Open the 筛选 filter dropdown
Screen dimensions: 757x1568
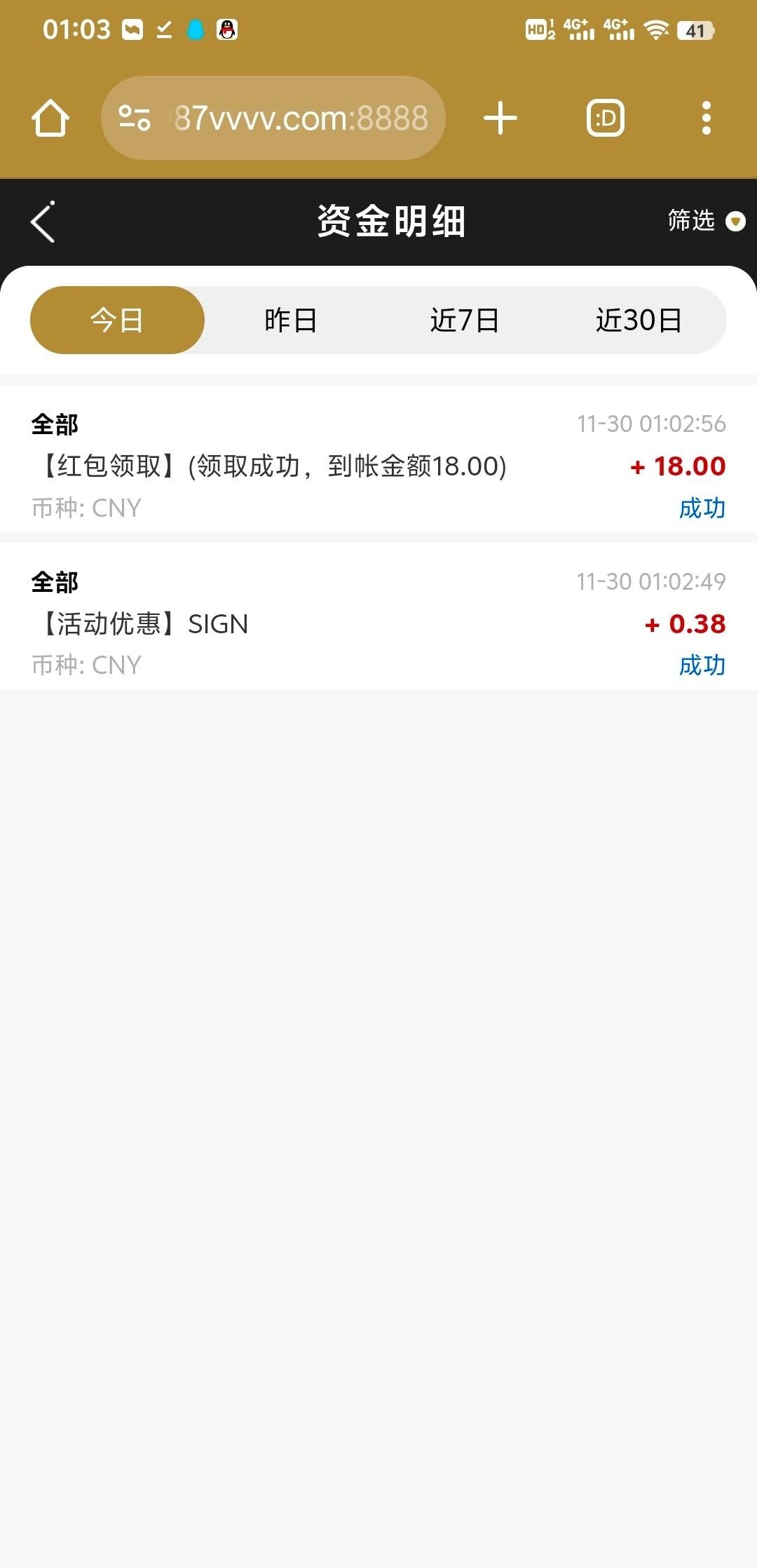click(x=705, y=222)
